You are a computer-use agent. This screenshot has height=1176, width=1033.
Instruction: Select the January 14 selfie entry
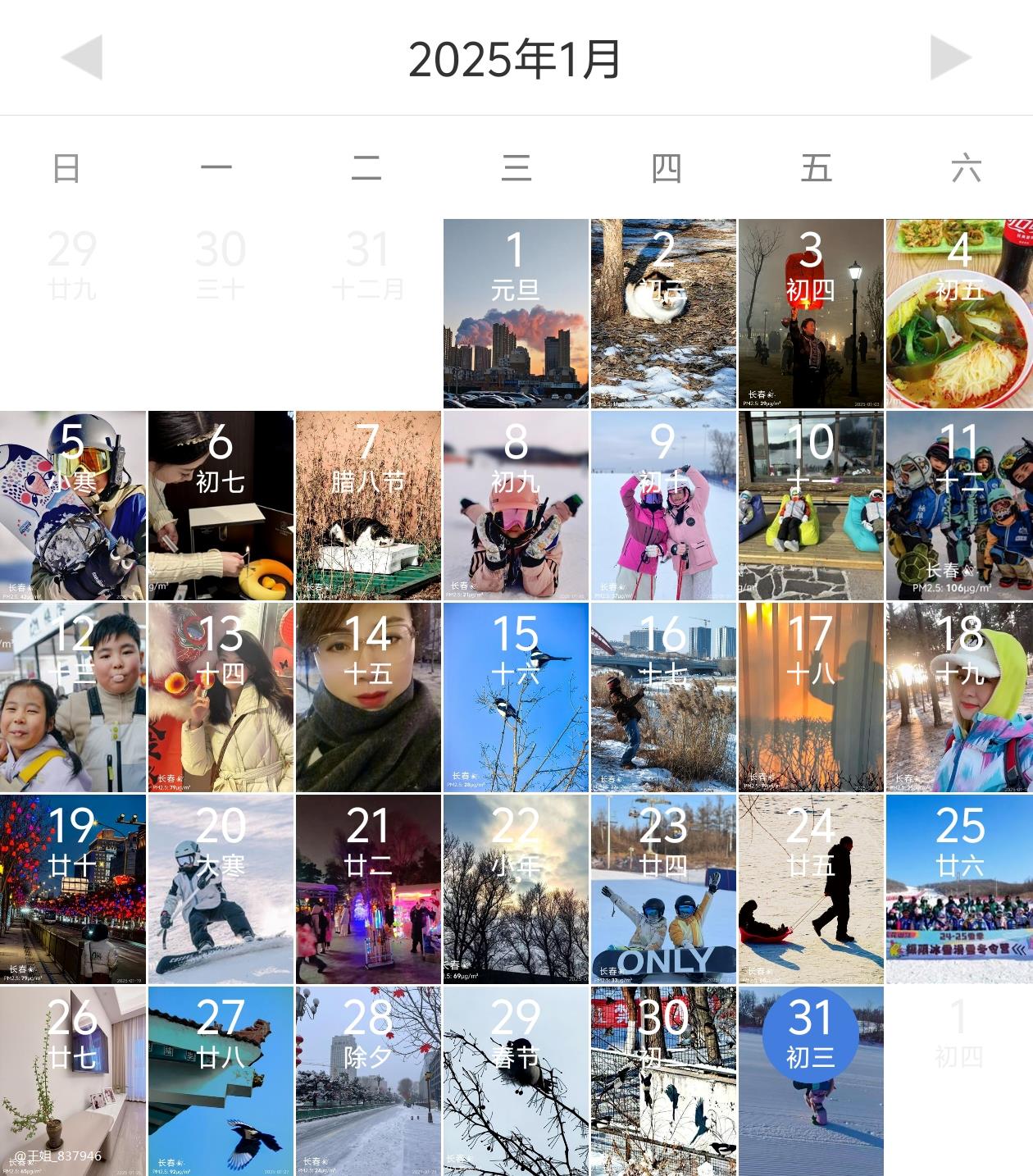pyautogui.click(x=368, y=698)
